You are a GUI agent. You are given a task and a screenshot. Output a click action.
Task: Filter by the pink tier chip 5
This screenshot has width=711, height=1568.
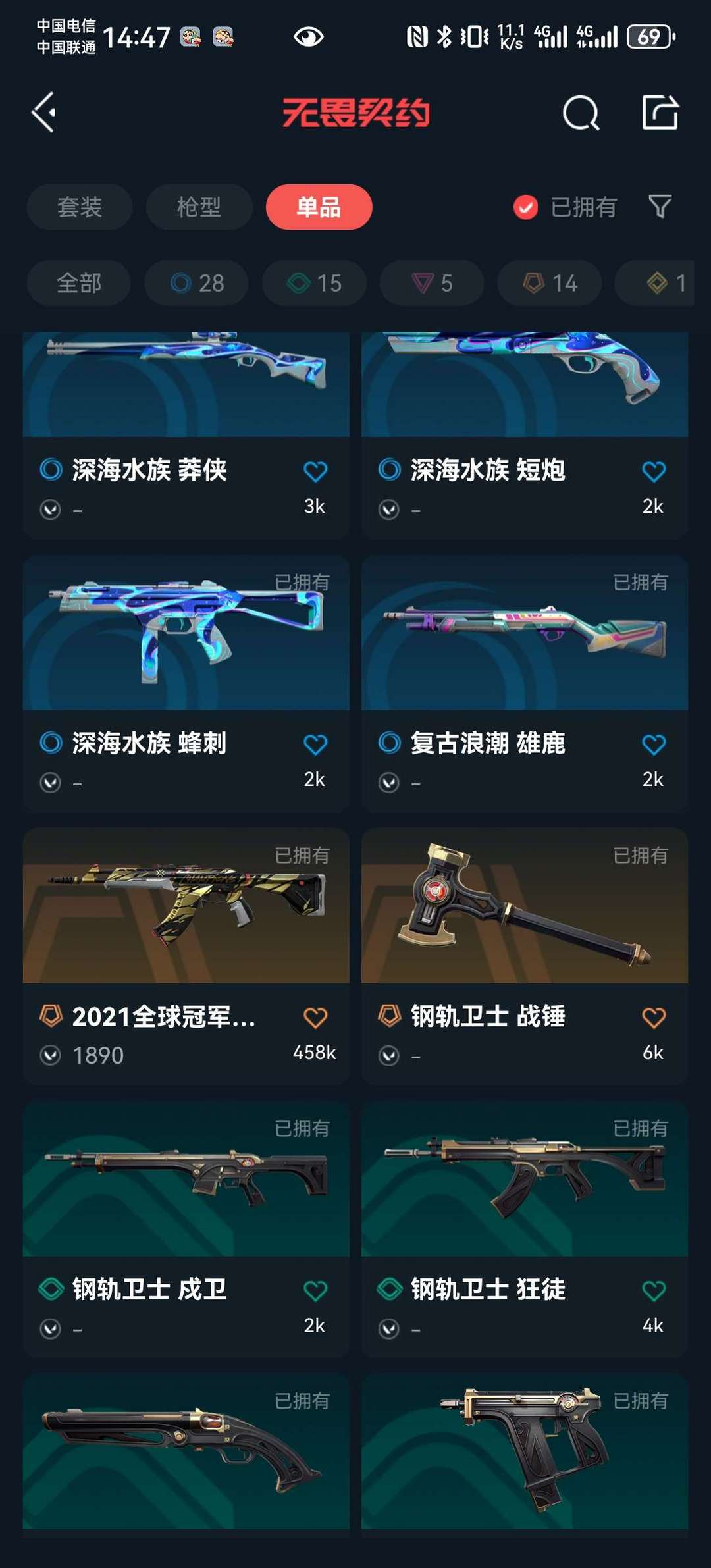432,283
